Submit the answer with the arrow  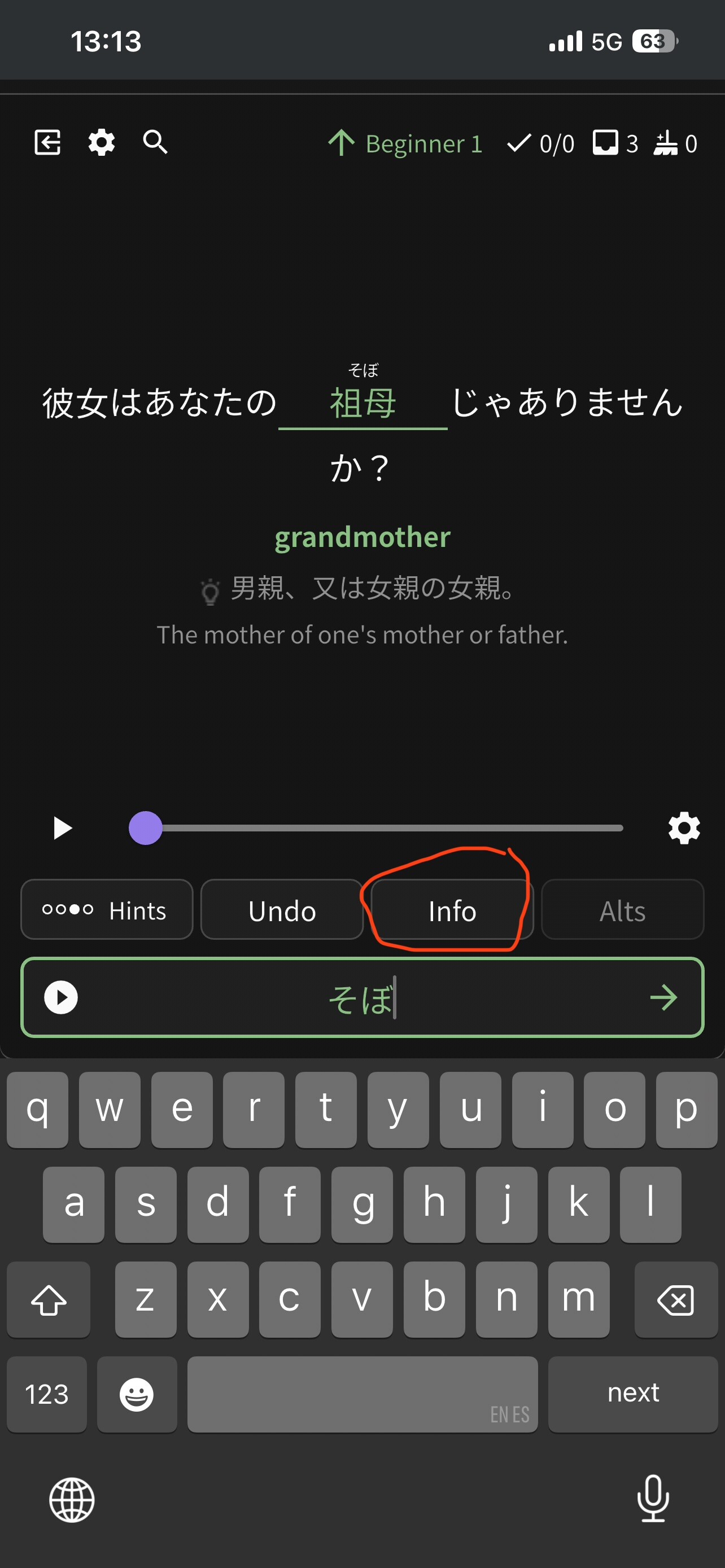tap(663, 998)
